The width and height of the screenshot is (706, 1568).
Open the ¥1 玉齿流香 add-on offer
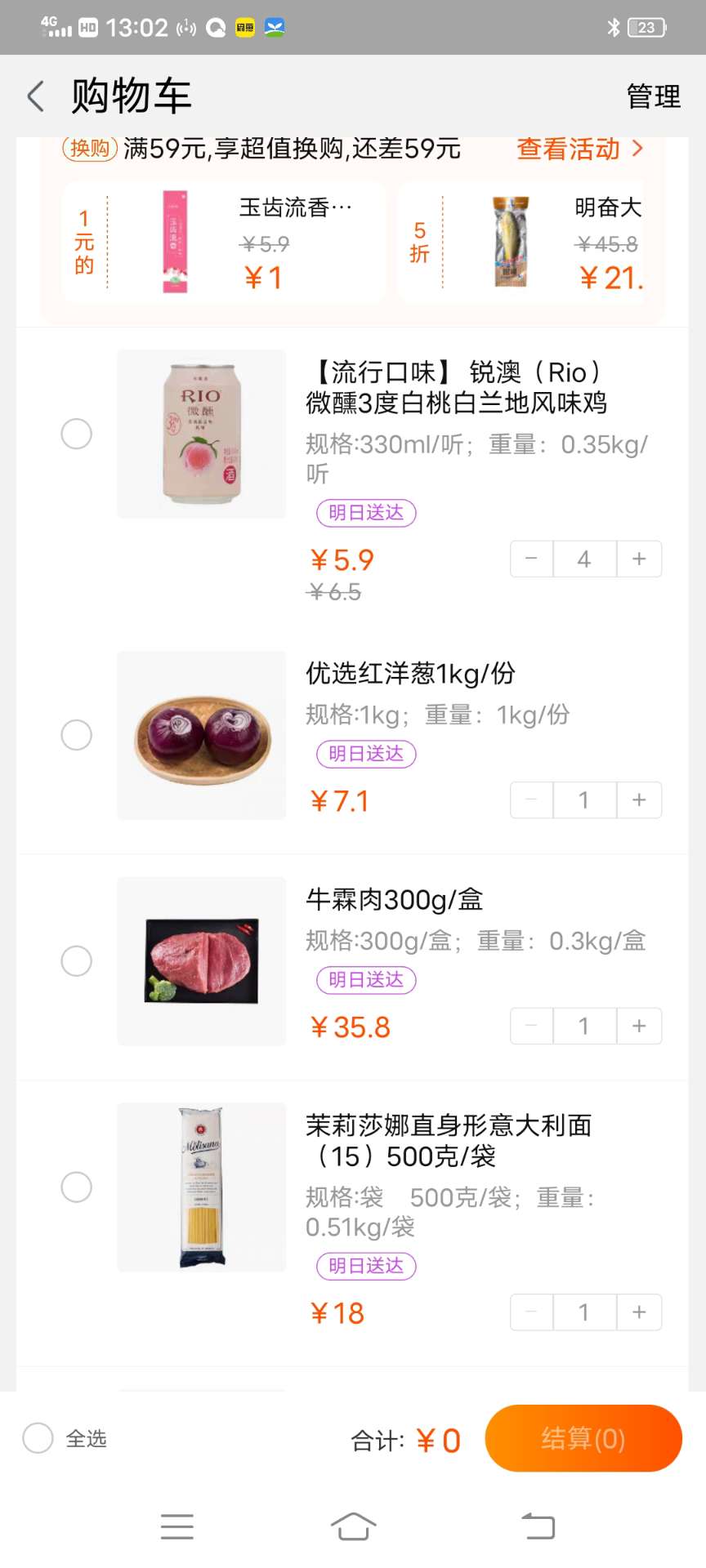223,243
